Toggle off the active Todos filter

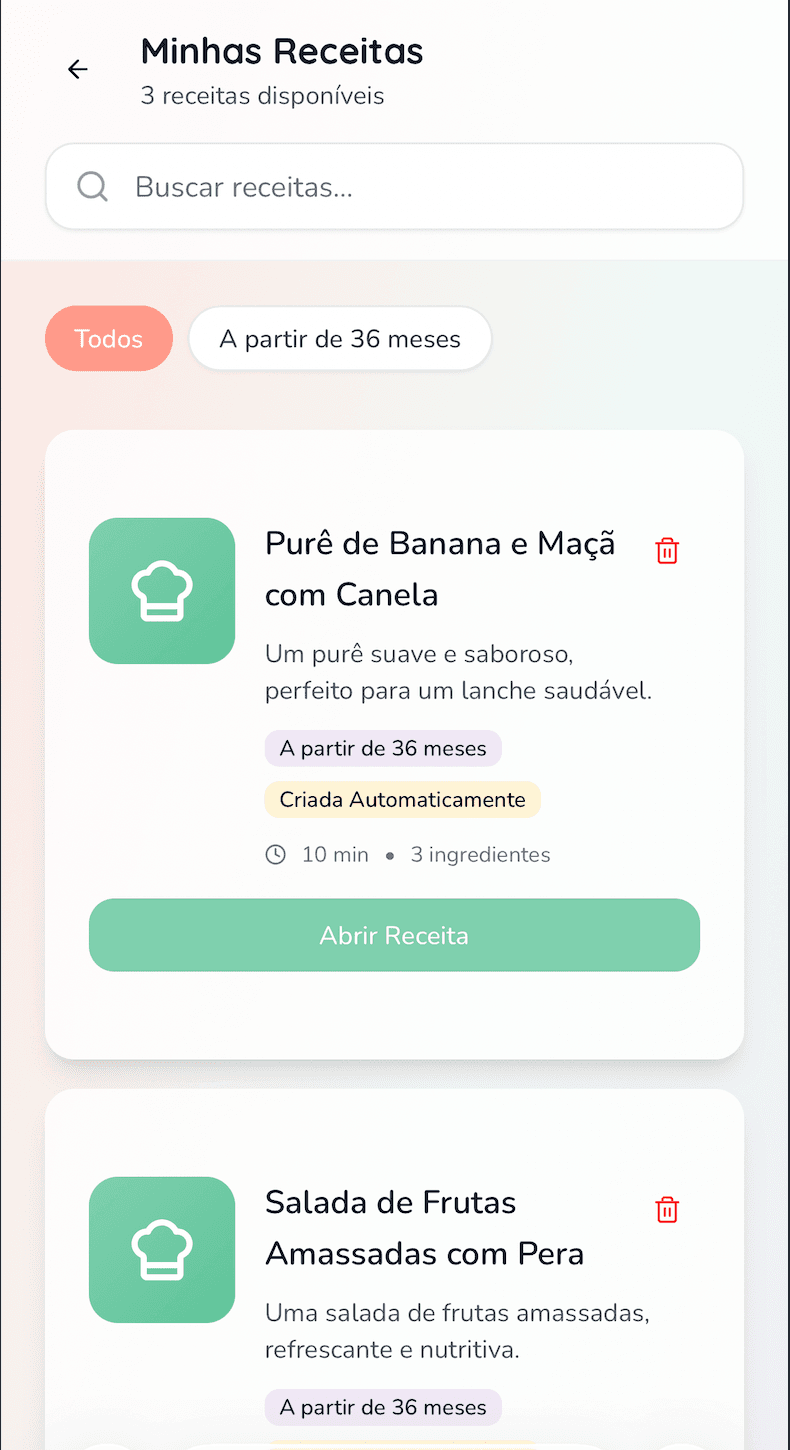(x=108, y=338)
